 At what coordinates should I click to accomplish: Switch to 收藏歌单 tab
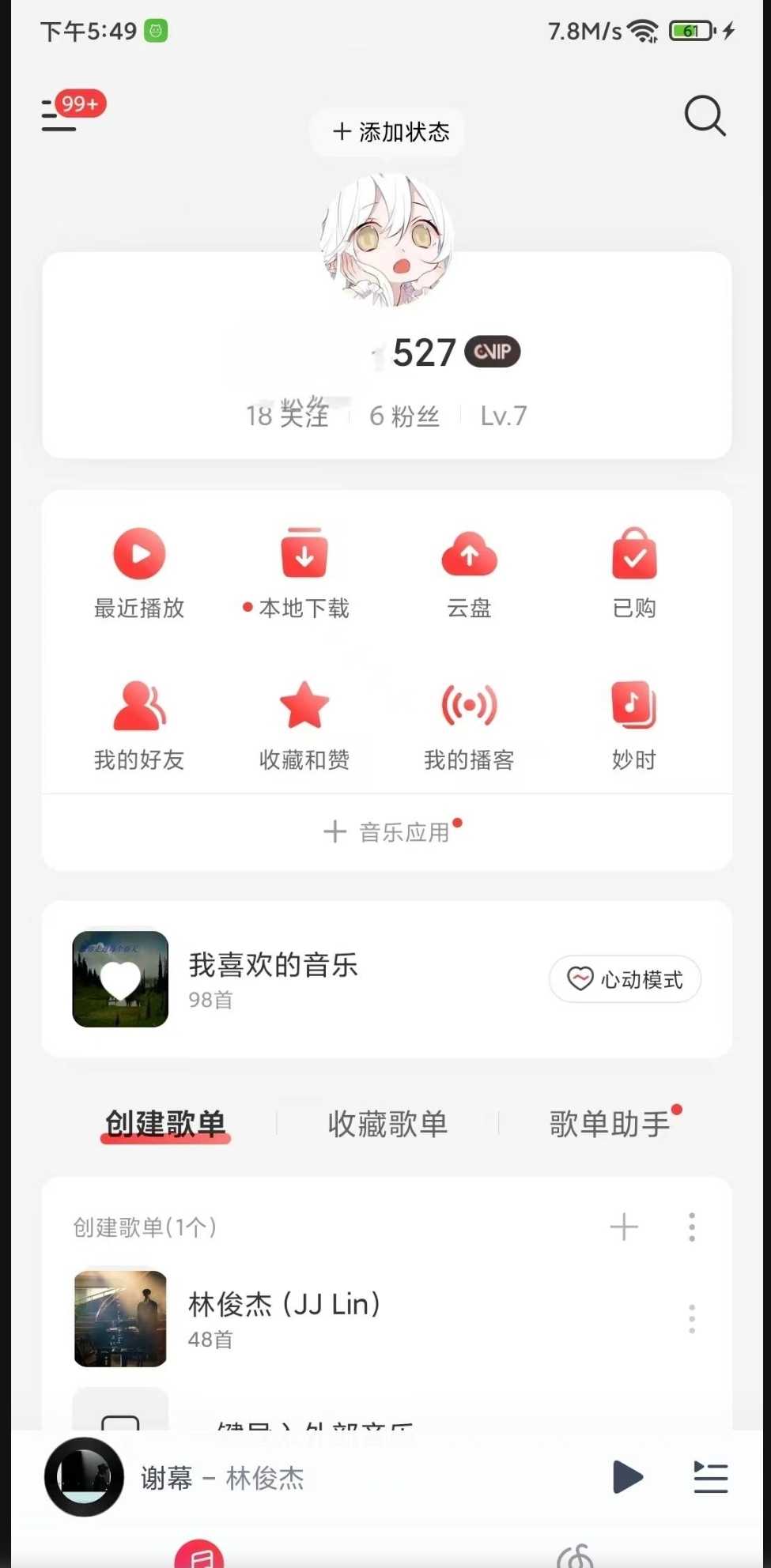[x=387, y=1124]
